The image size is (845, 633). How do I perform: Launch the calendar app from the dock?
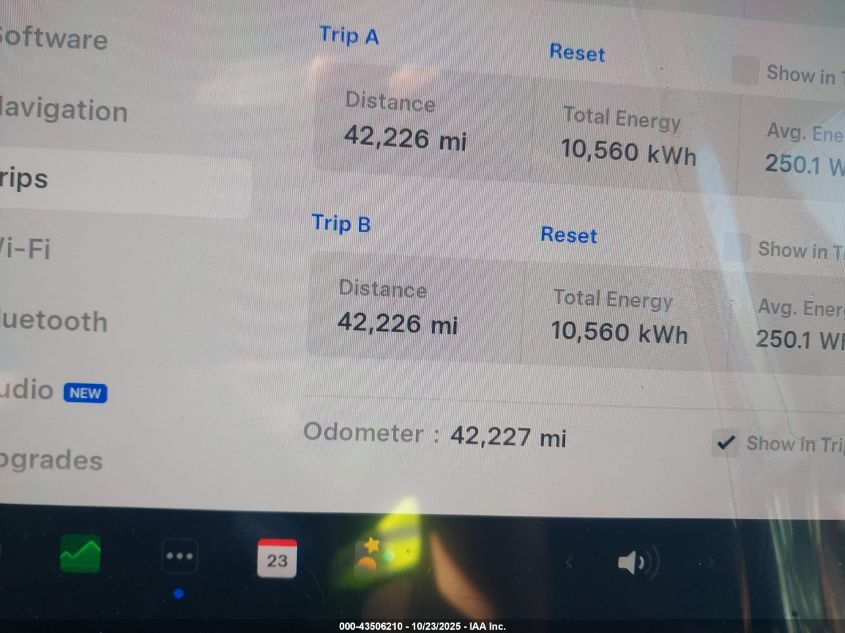(x=277, y=558)
